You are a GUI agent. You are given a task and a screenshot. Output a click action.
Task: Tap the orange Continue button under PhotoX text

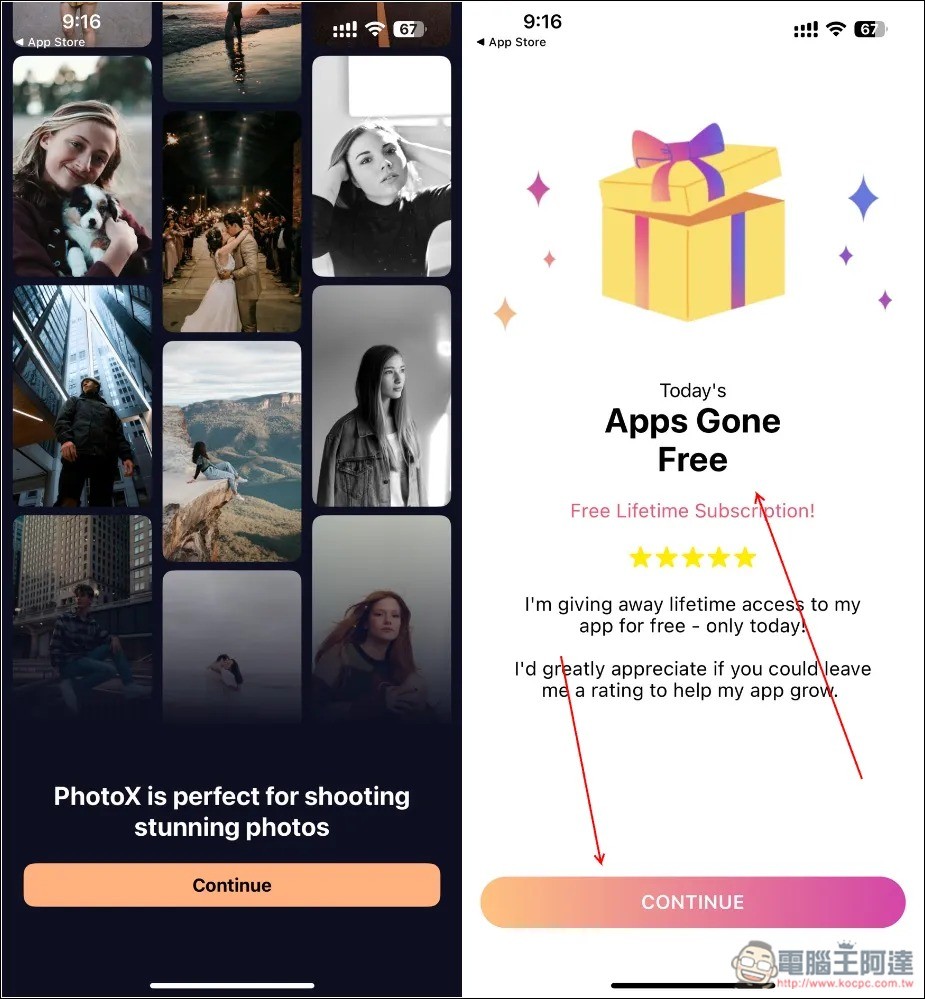(231, 885)
